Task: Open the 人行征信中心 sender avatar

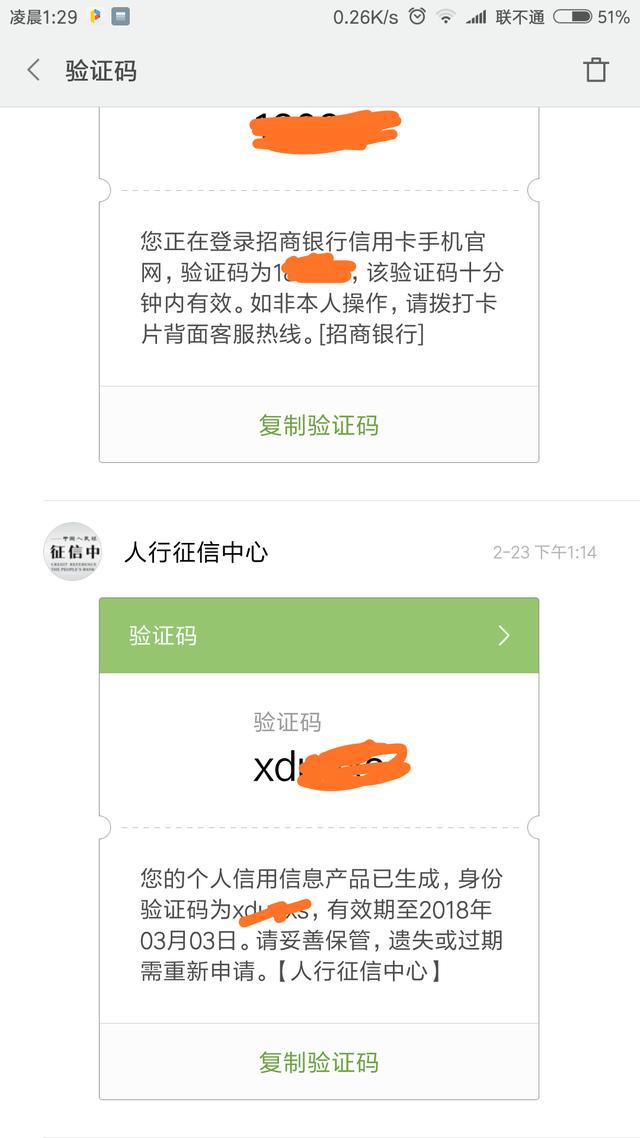Action: (72, 552)
